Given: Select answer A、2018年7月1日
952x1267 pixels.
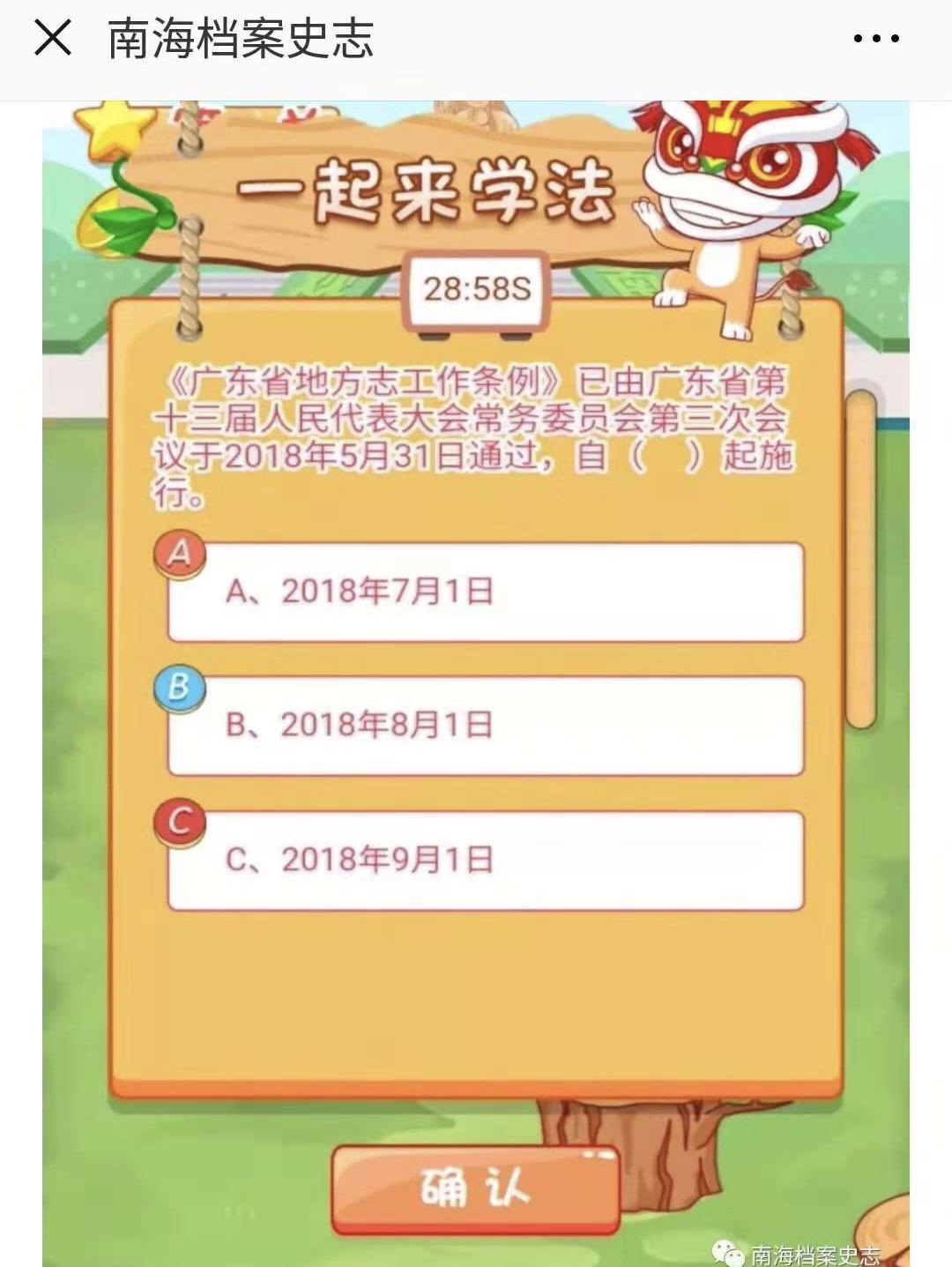Looking at the screenshot, I should (485, 592).
